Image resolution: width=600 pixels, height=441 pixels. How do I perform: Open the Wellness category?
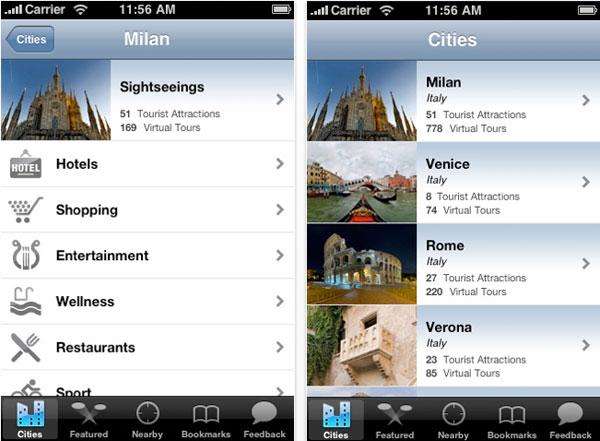click(148, 302)
